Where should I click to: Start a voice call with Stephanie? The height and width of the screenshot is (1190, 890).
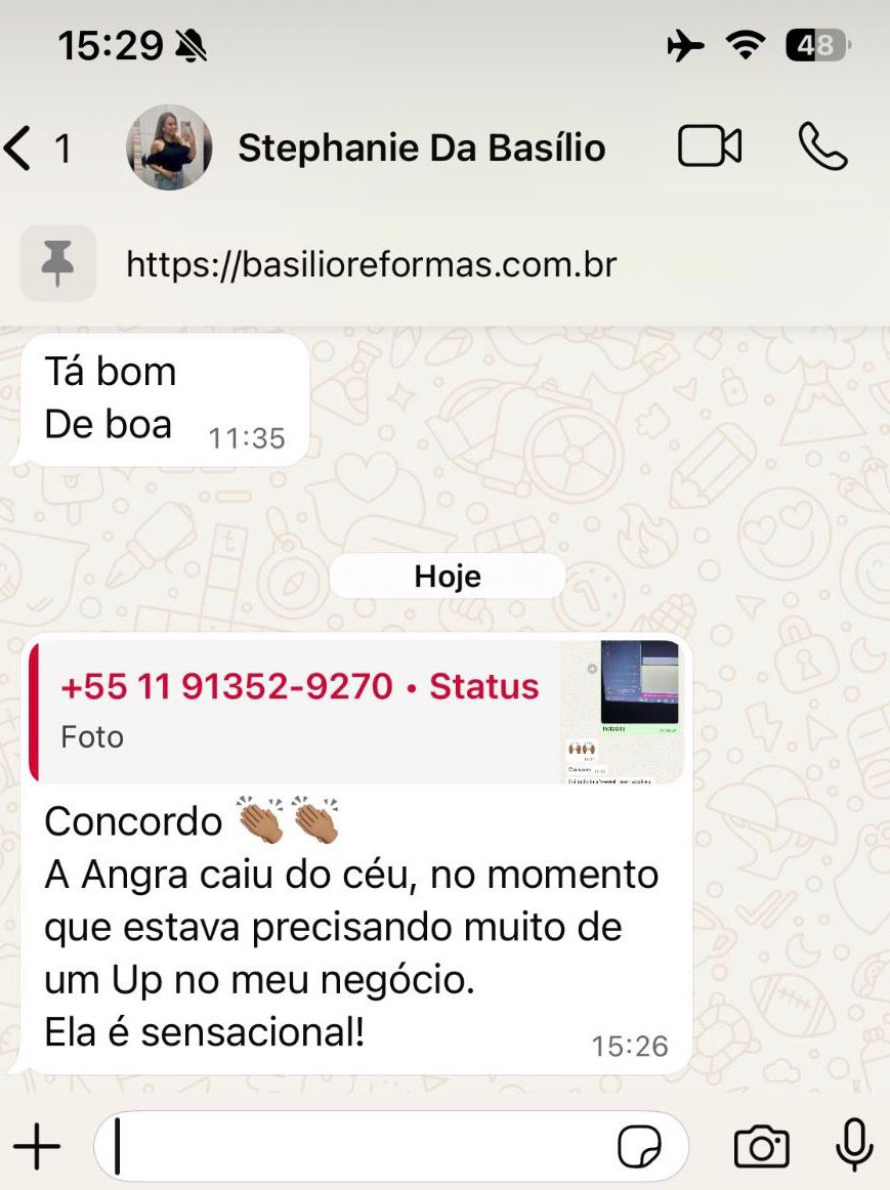click(x=822, y=148)
